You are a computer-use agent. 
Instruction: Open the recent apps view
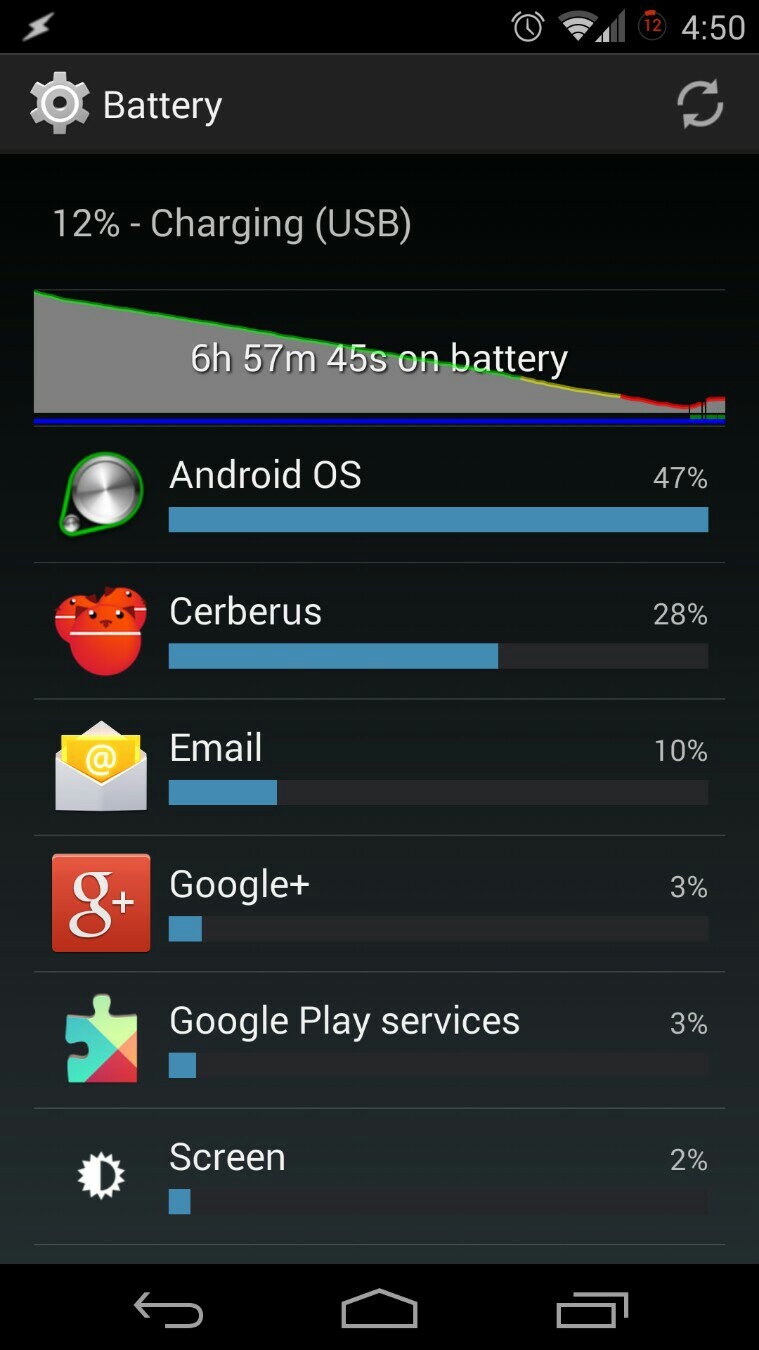pyautogui.click(x=591, y=1308)
